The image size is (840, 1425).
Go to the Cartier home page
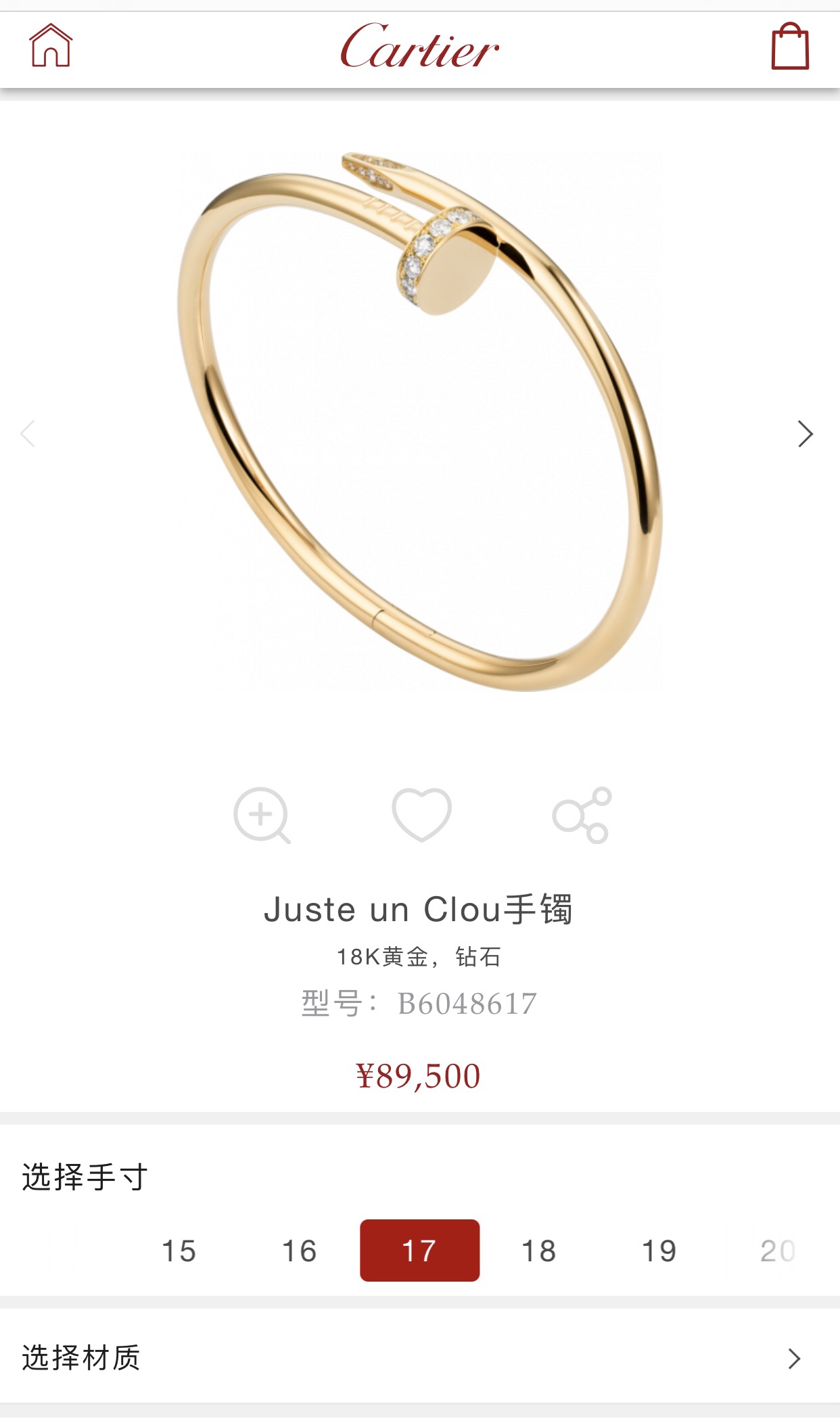tap(51, 46)
